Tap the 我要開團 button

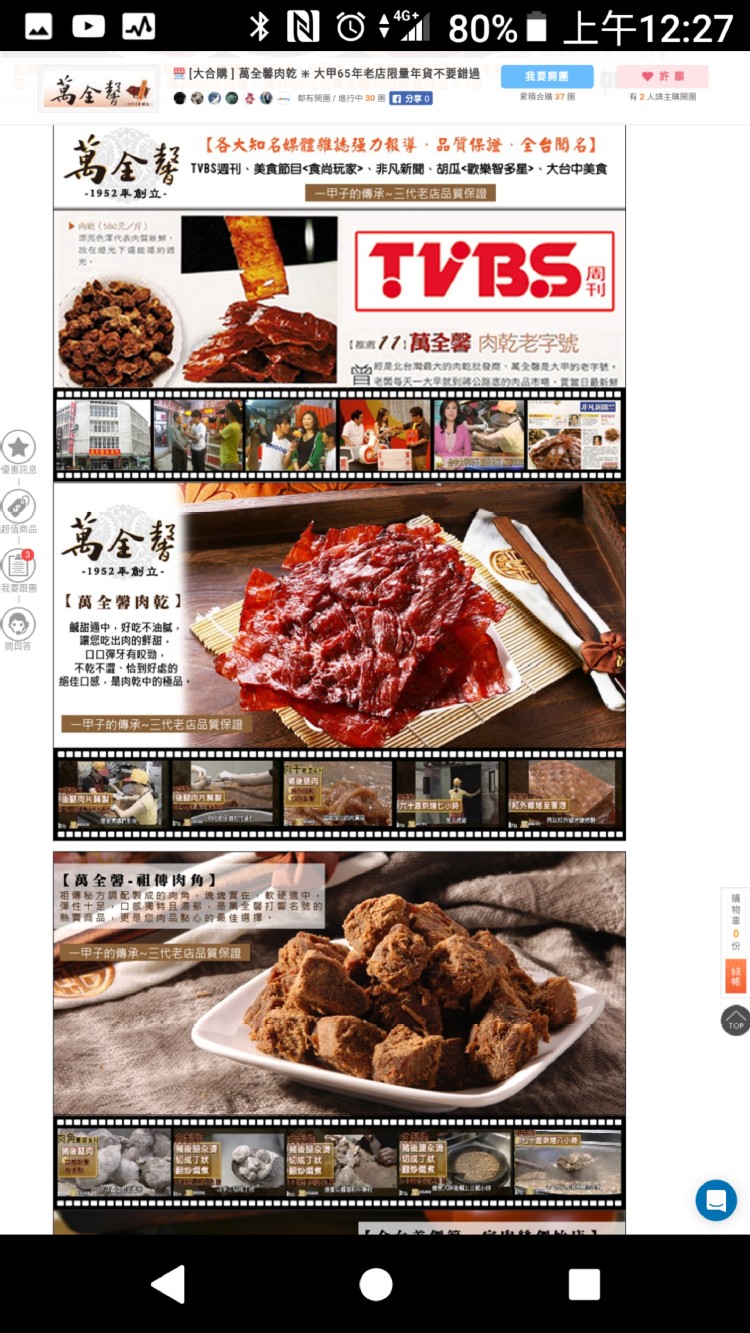(546, 77)
